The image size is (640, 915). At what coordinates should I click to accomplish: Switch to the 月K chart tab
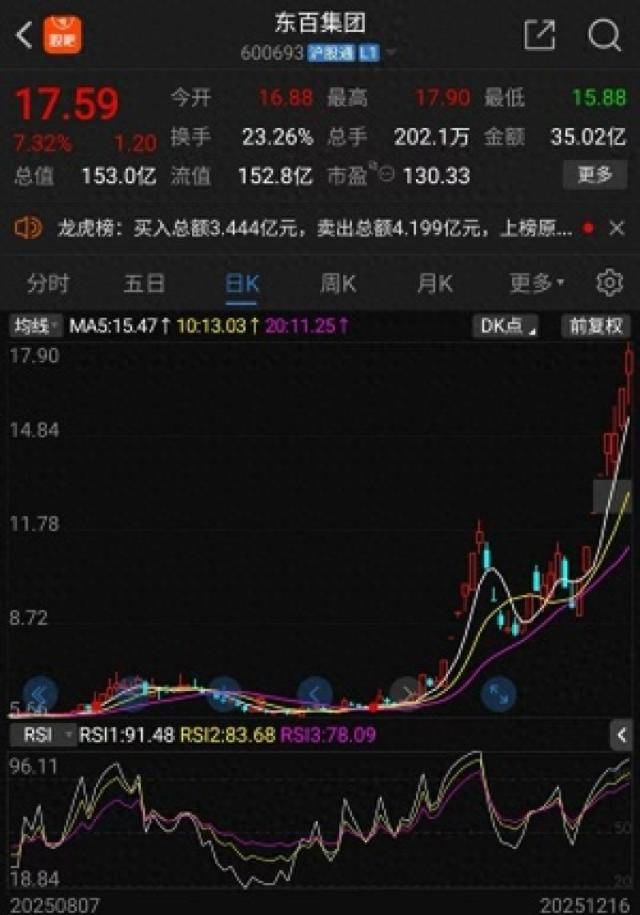pos(434,284)
